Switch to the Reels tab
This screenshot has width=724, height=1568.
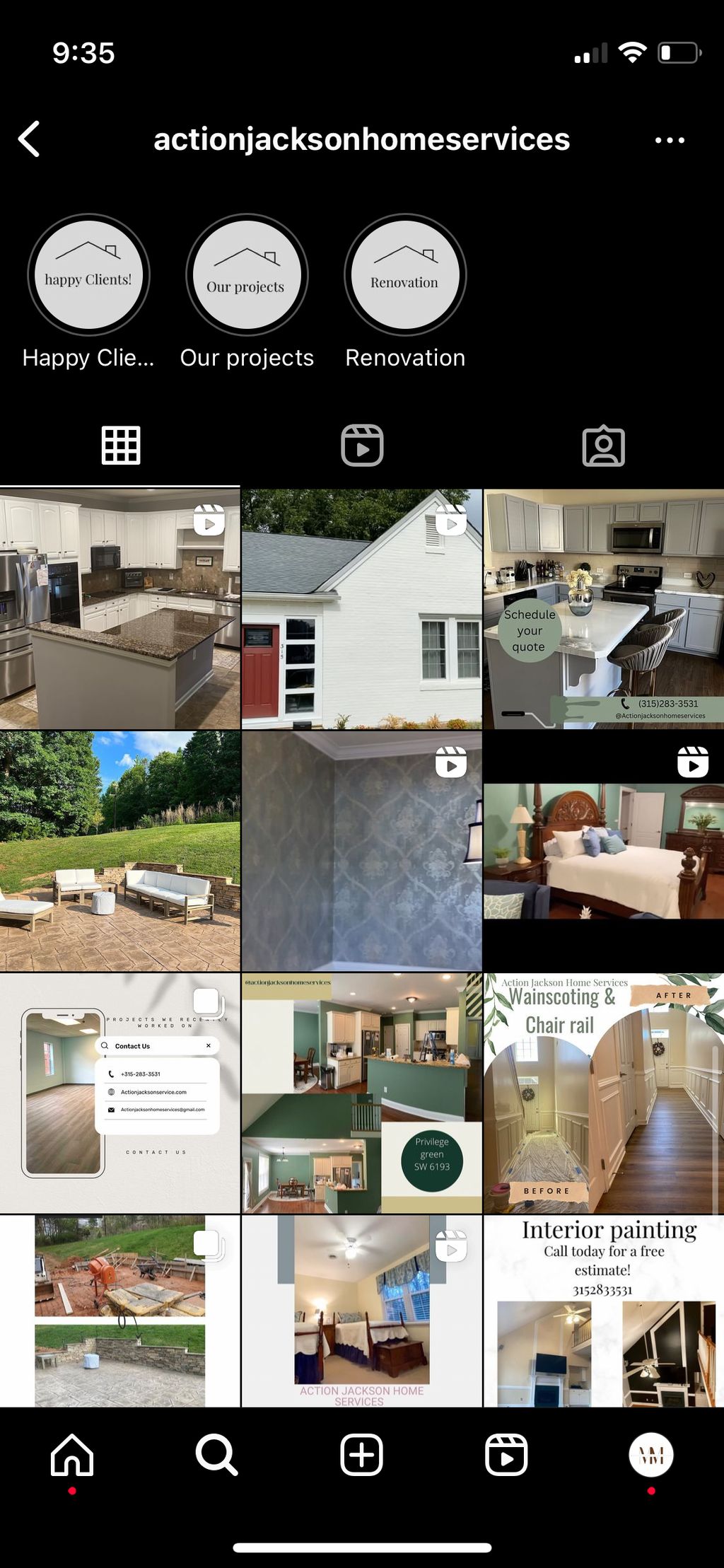point(362,446)
